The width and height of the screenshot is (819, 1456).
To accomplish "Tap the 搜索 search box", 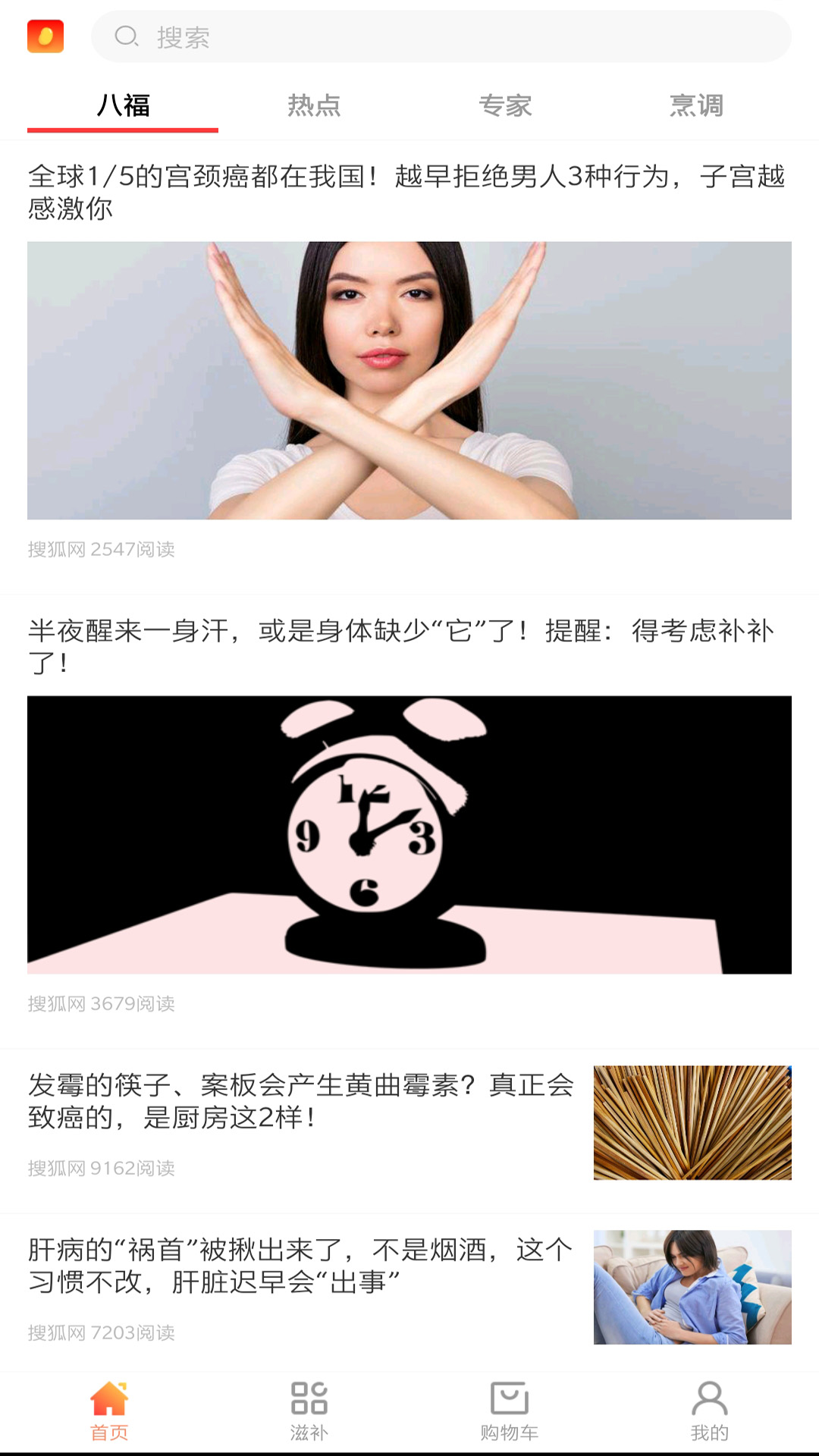I will 440,36.
